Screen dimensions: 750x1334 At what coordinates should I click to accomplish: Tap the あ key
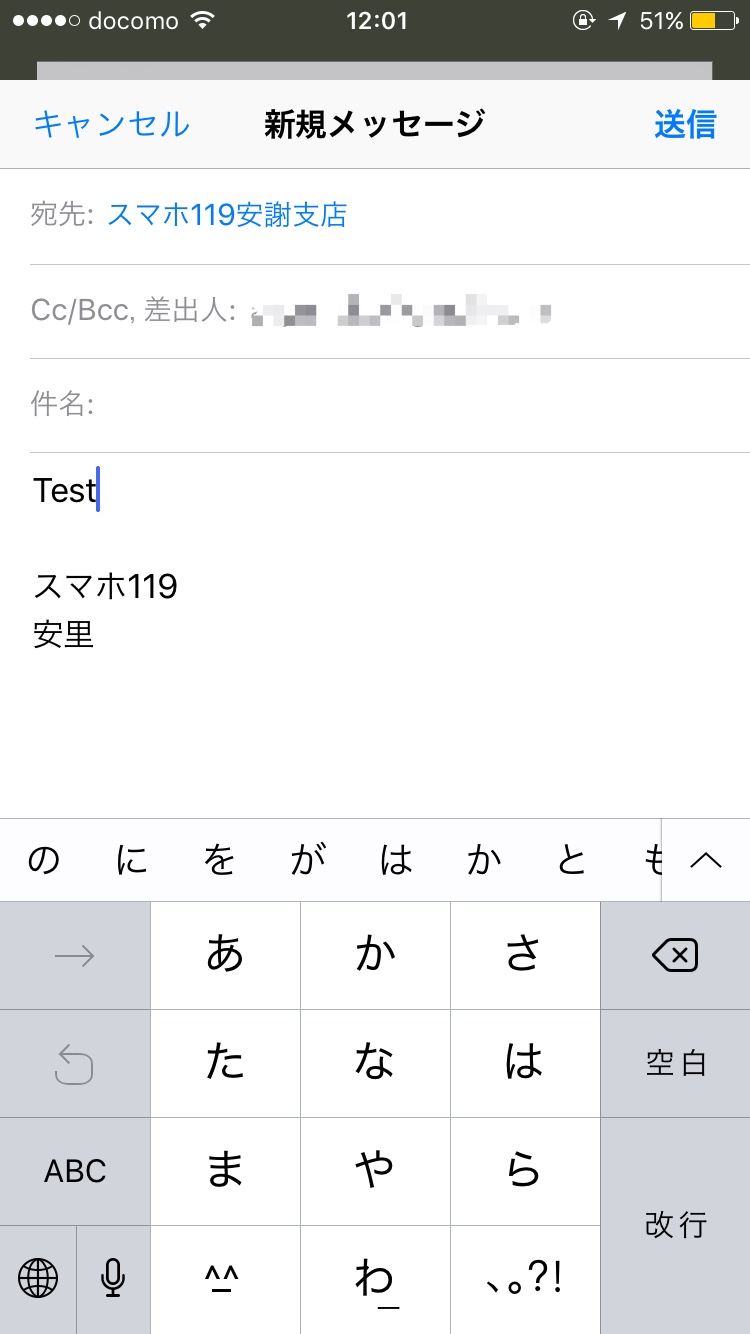pos(225,956)
